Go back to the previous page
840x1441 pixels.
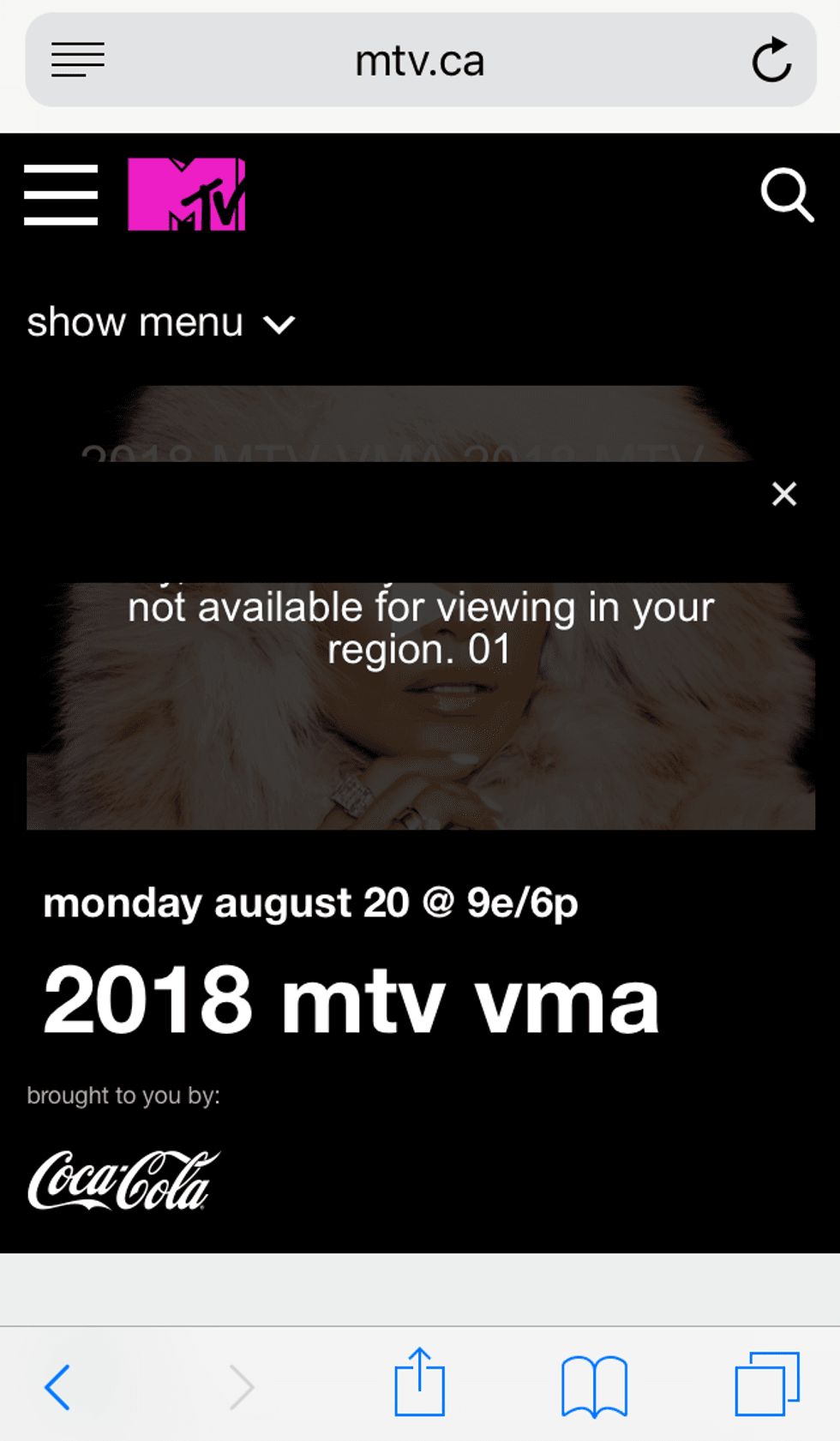click(57, 1386)
